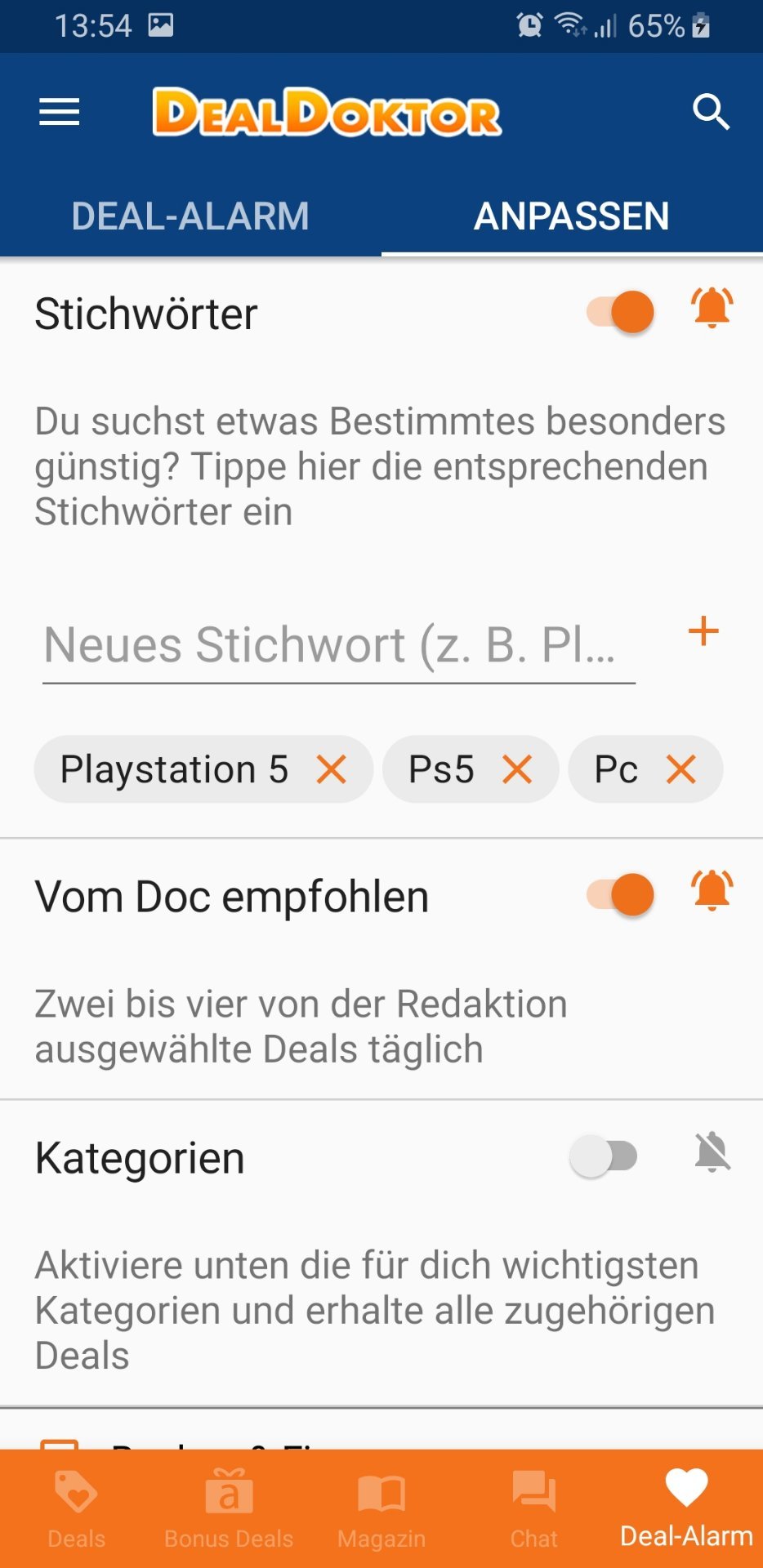Remove the Pc keyword chip

681,769
